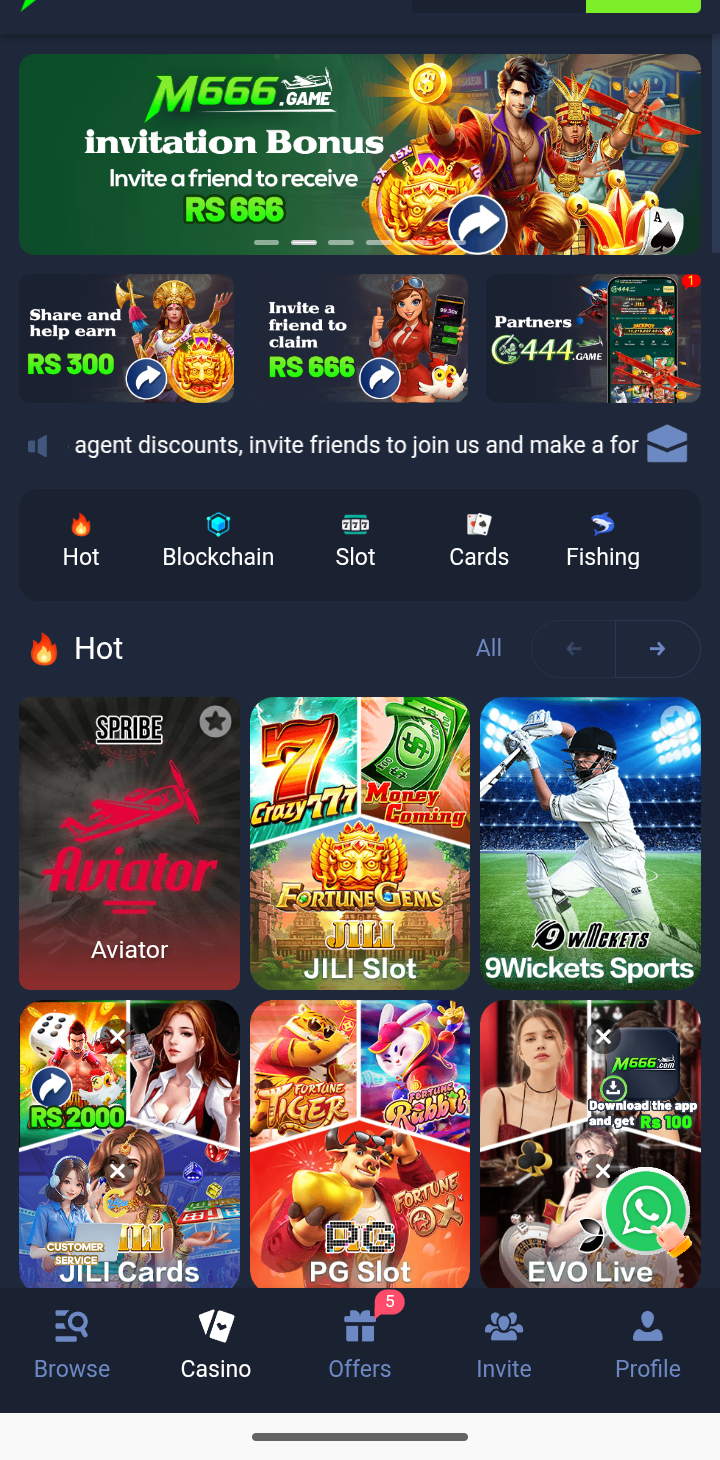Select the Slot category
The width and height of the screenshot is (720, 1460).
[x=355, y=541]
